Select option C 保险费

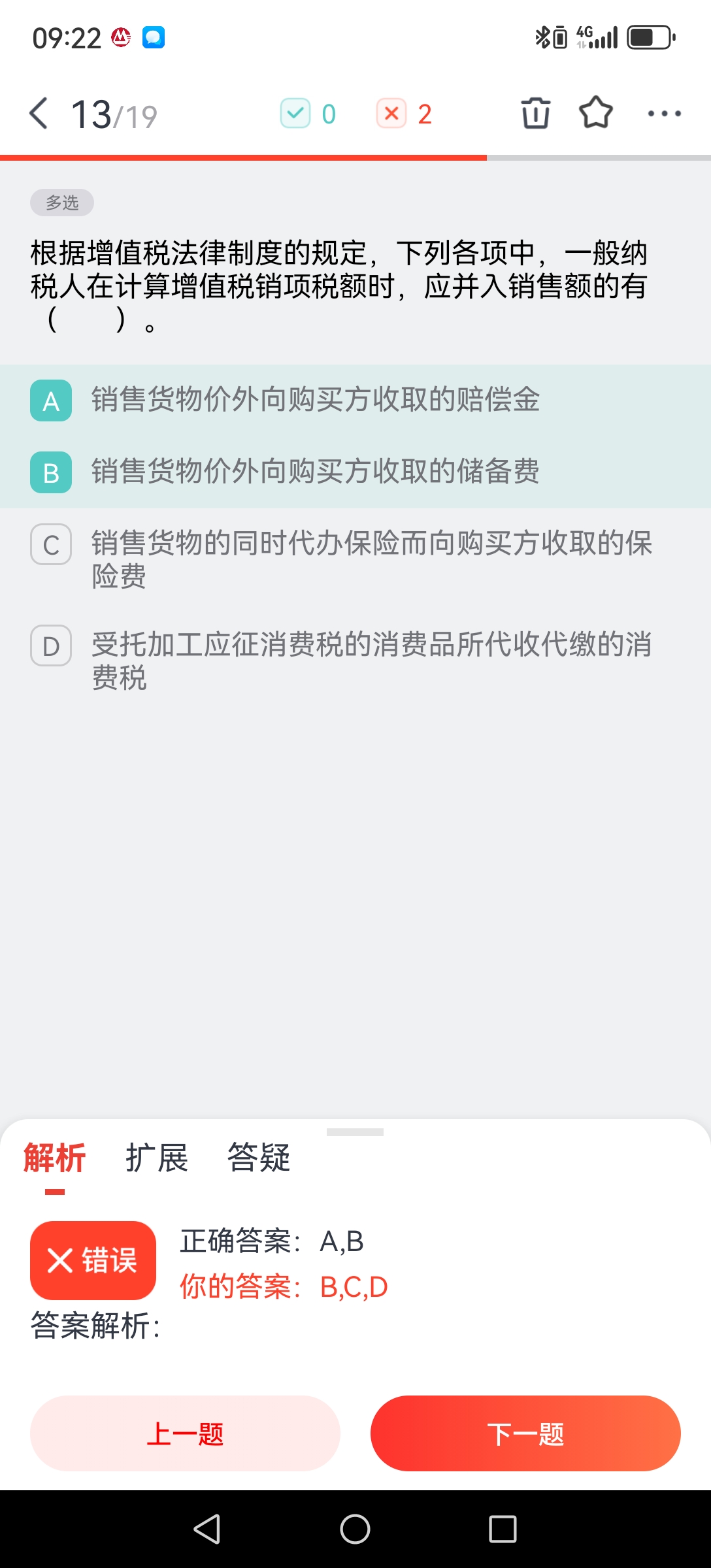click(355, 559)
